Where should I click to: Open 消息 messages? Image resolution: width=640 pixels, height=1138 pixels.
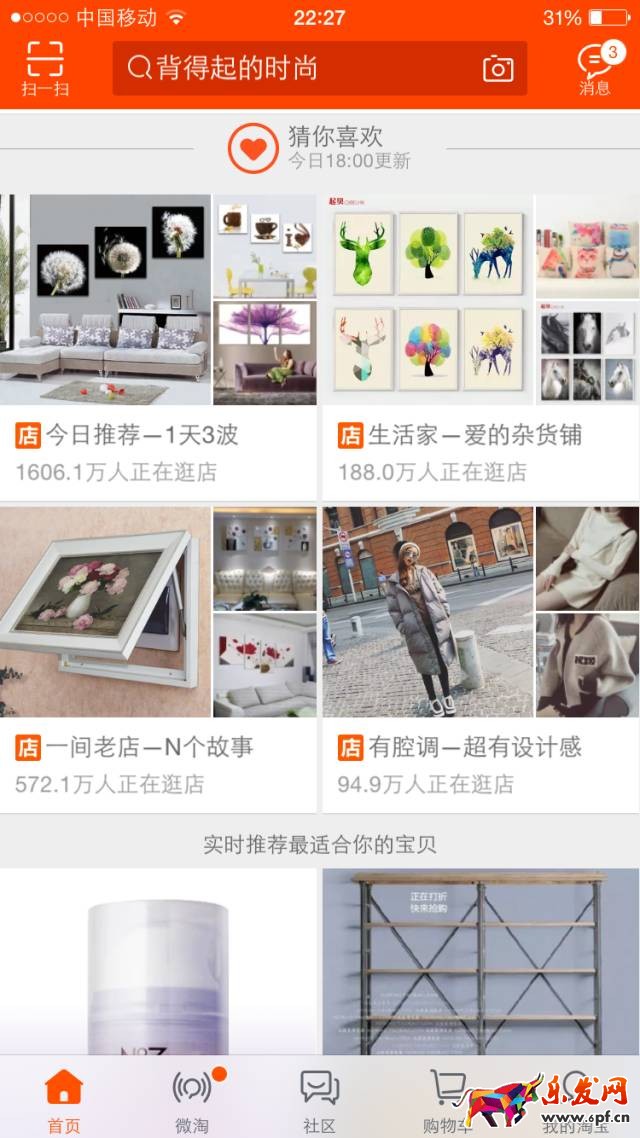(595, 68)
